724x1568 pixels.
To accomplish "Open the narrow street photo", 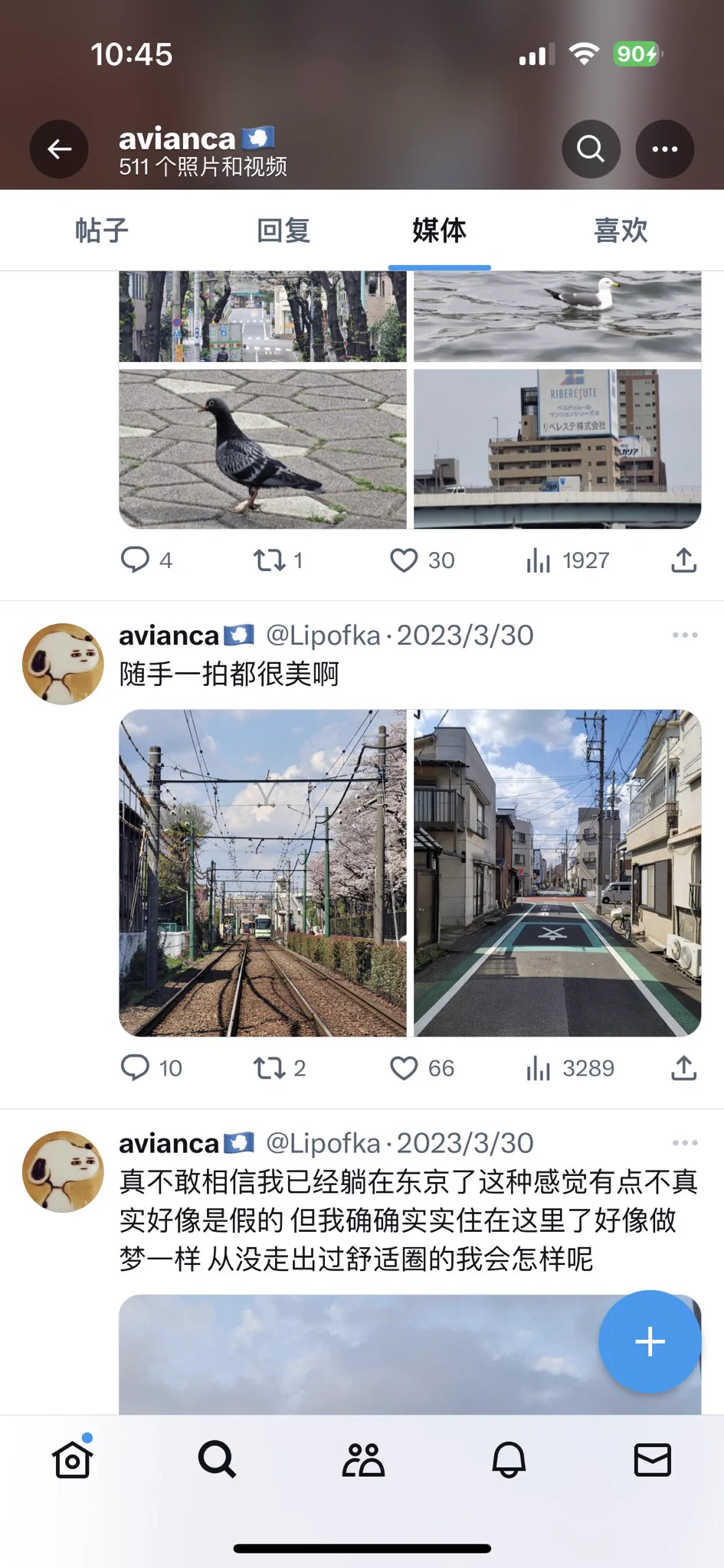I will pos(557,873).
